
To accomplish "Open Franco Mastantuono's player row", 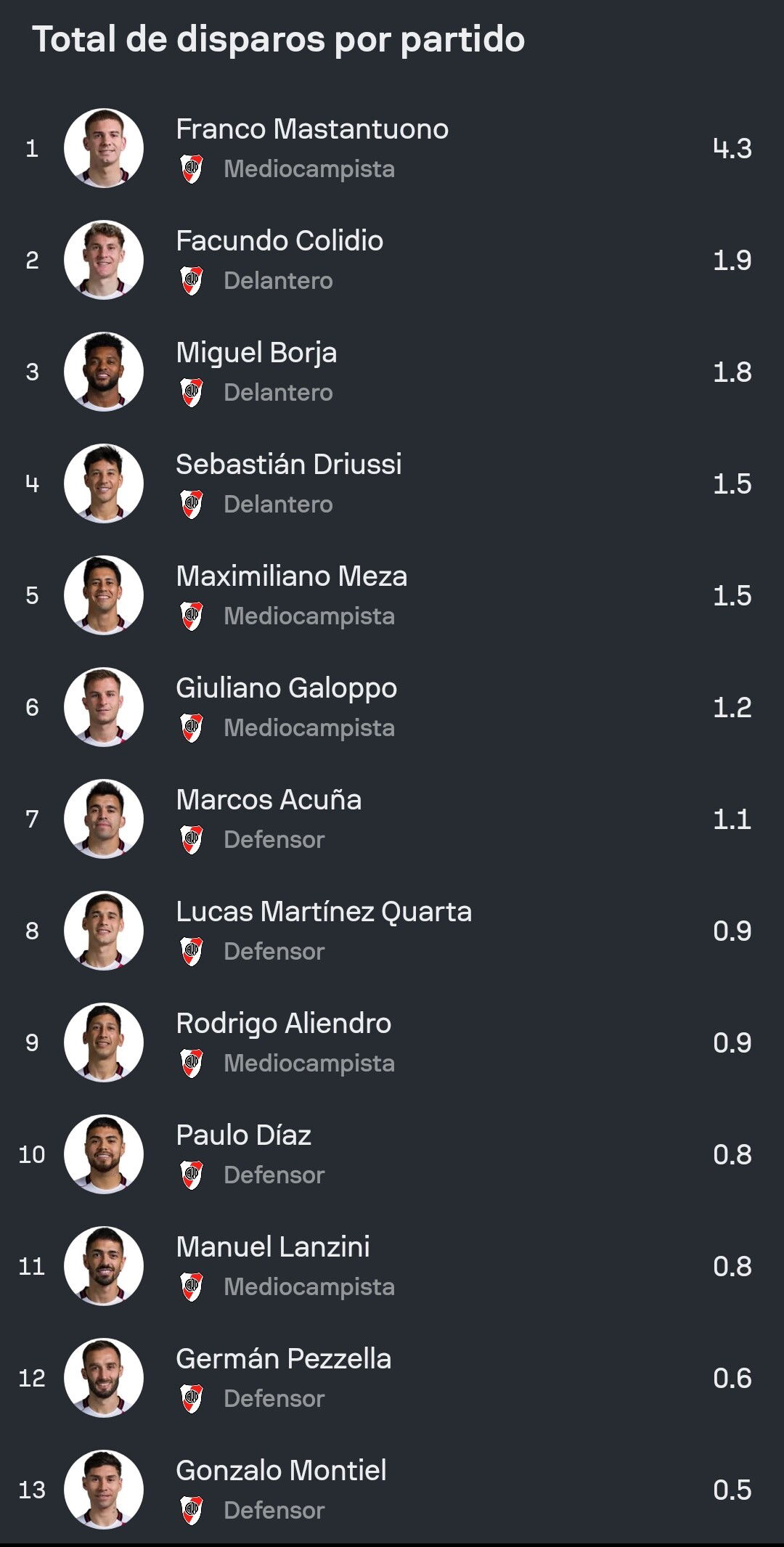I will point(392,148).
